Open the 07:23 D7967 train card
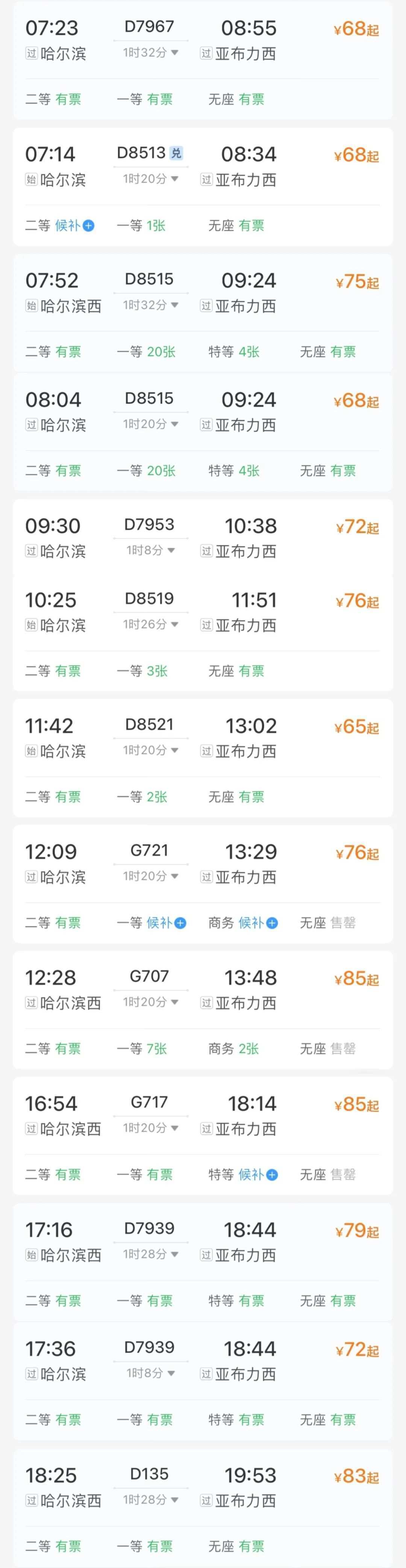This screenshot has width=406, height=1568. [203, 40]
